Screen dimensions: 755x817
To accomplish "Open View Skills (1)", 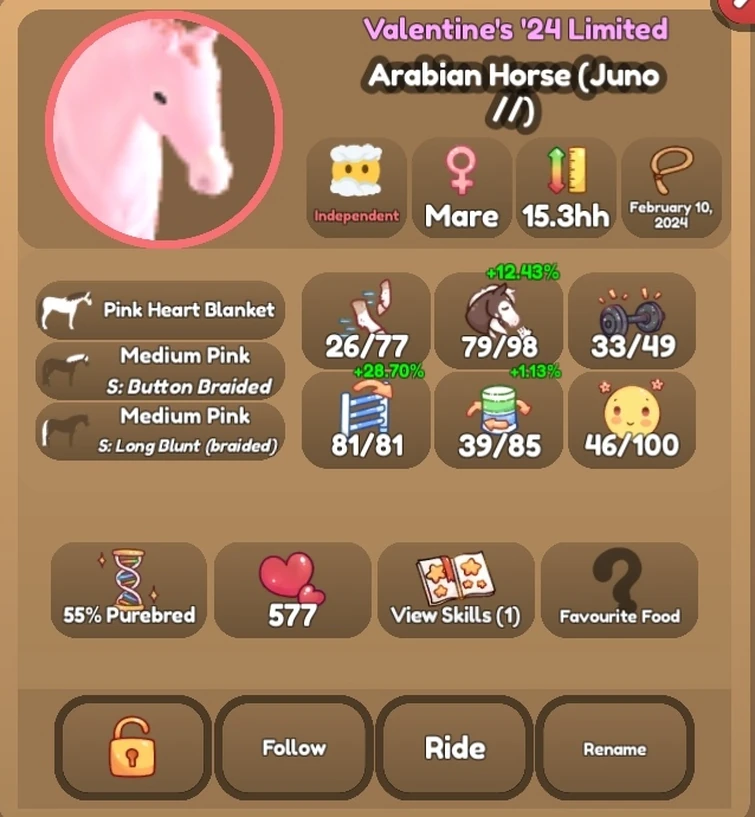I will click(455, 590).
